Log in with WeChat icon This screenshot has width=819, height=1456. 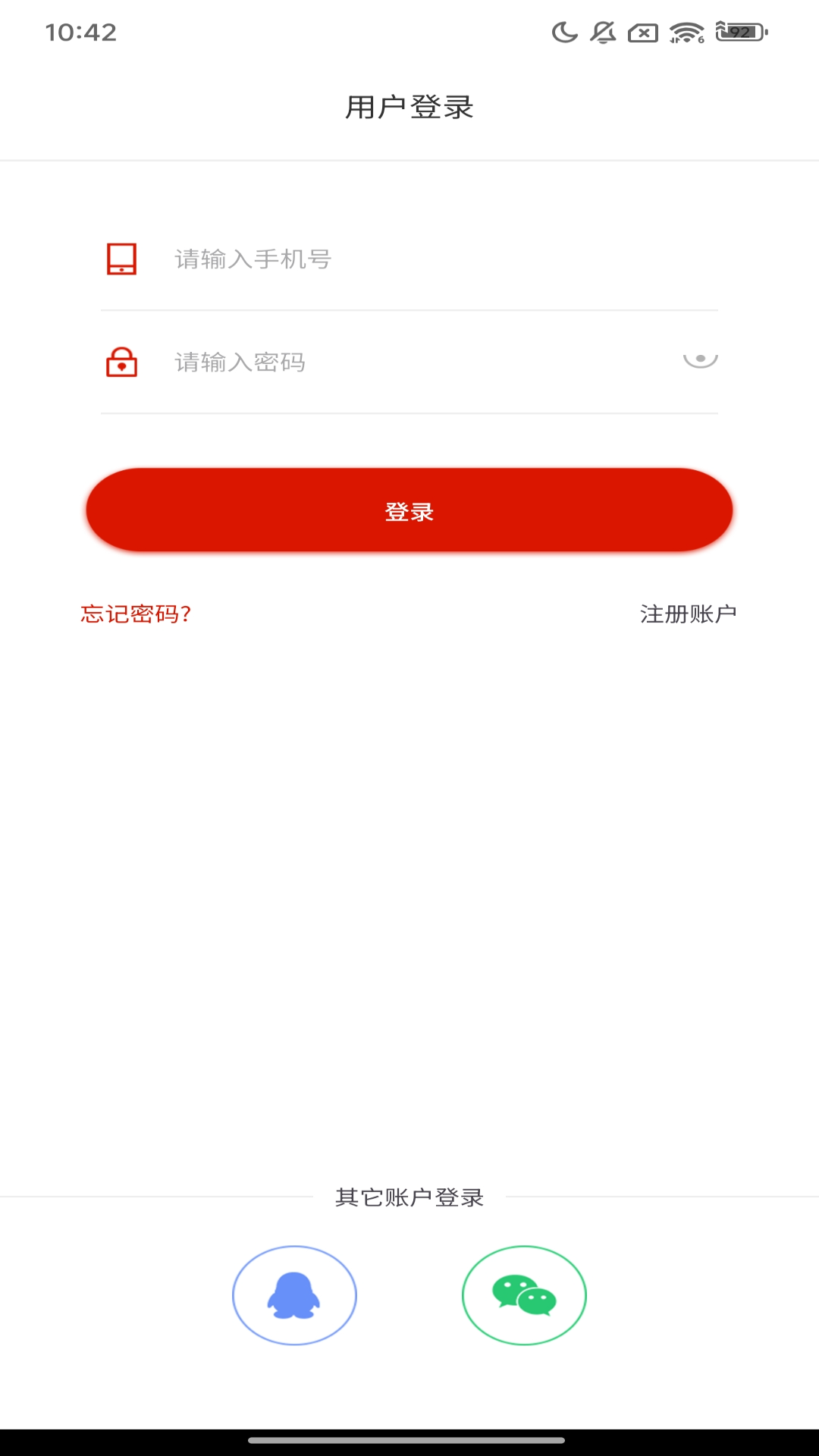point(524,1294)
